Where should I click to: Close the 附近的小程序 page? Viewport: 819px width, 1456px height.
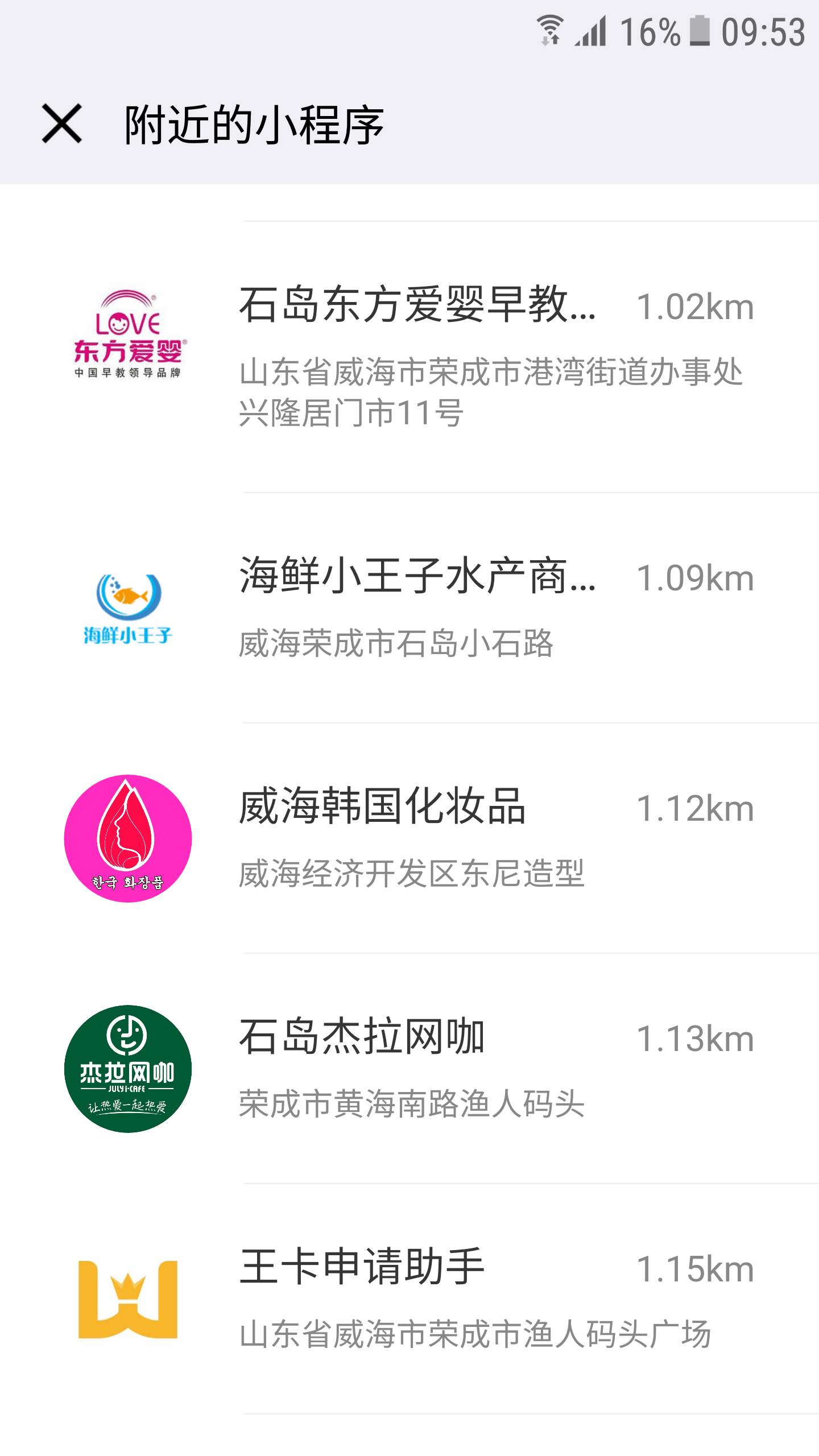[61, 123]
